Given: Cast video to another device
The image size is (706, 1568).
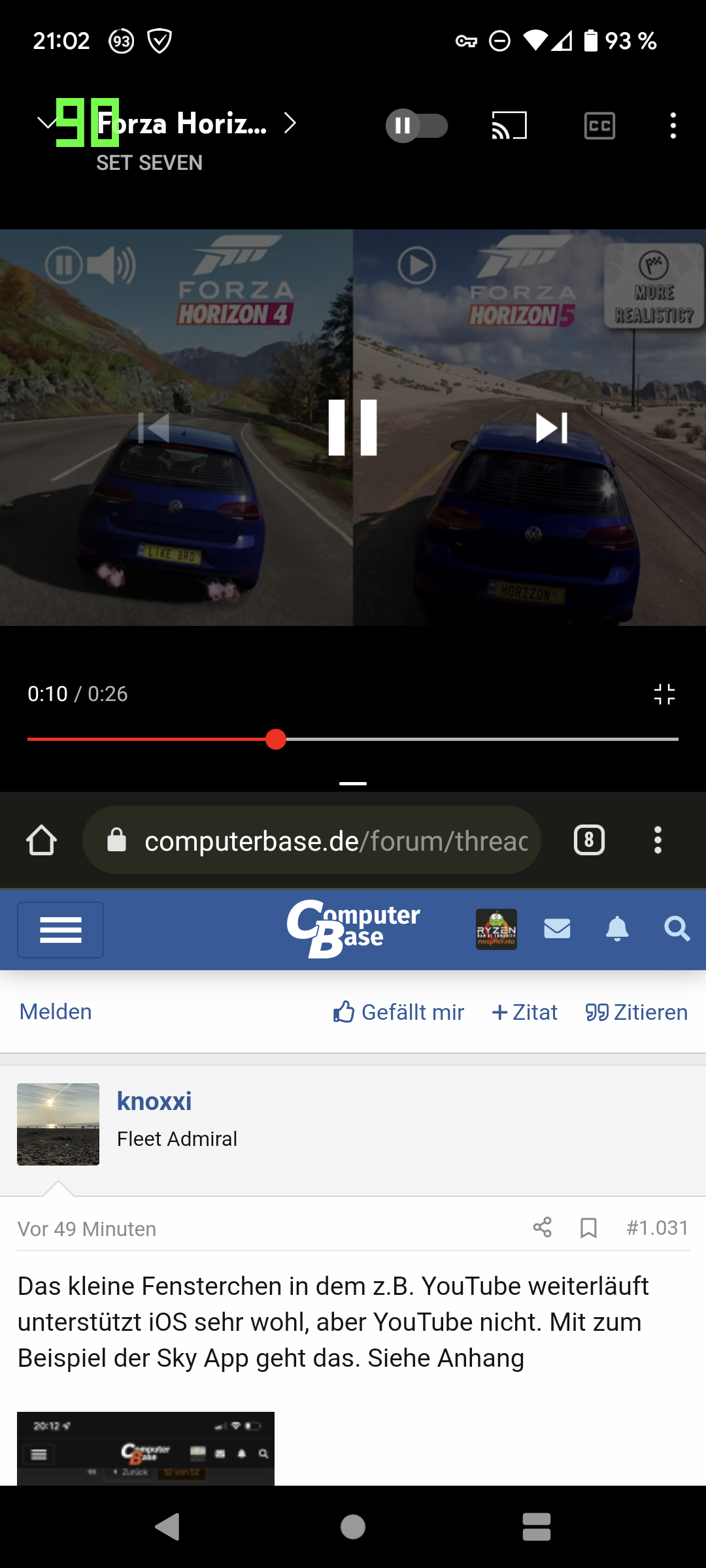Looking at the screenshot, I should [509, 125].
